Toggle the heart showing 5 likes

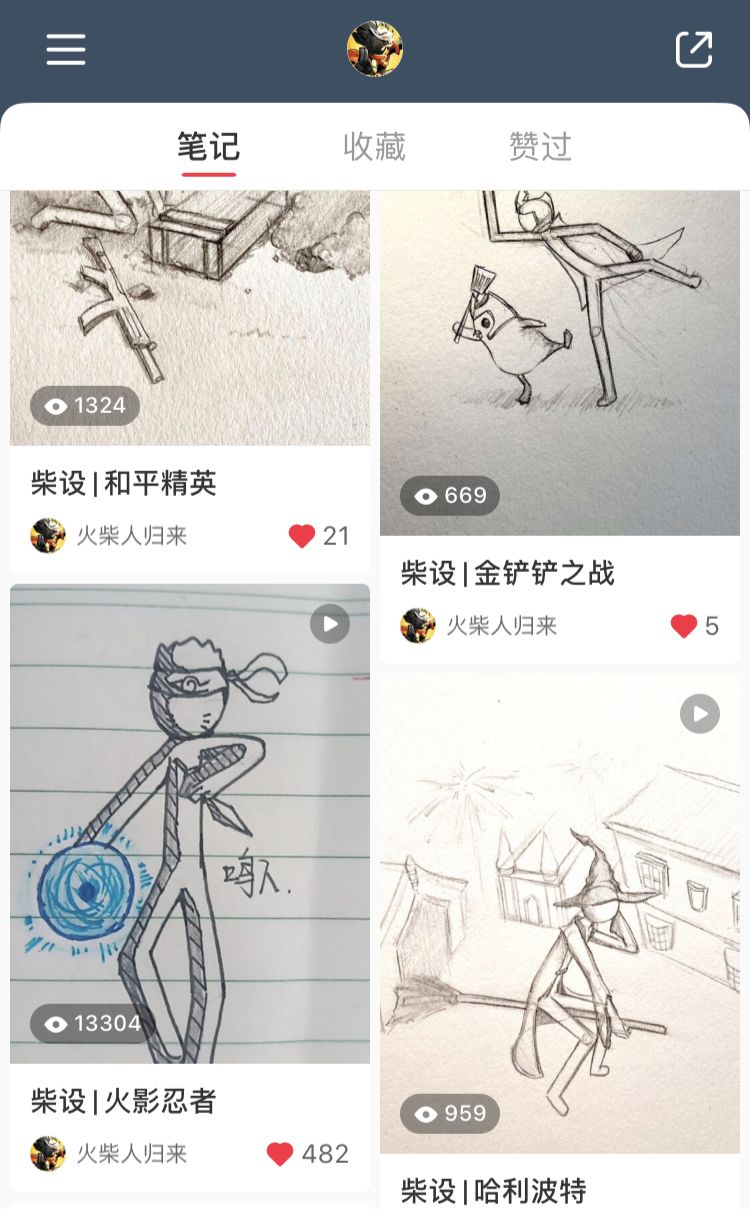[x=683, y=626]
